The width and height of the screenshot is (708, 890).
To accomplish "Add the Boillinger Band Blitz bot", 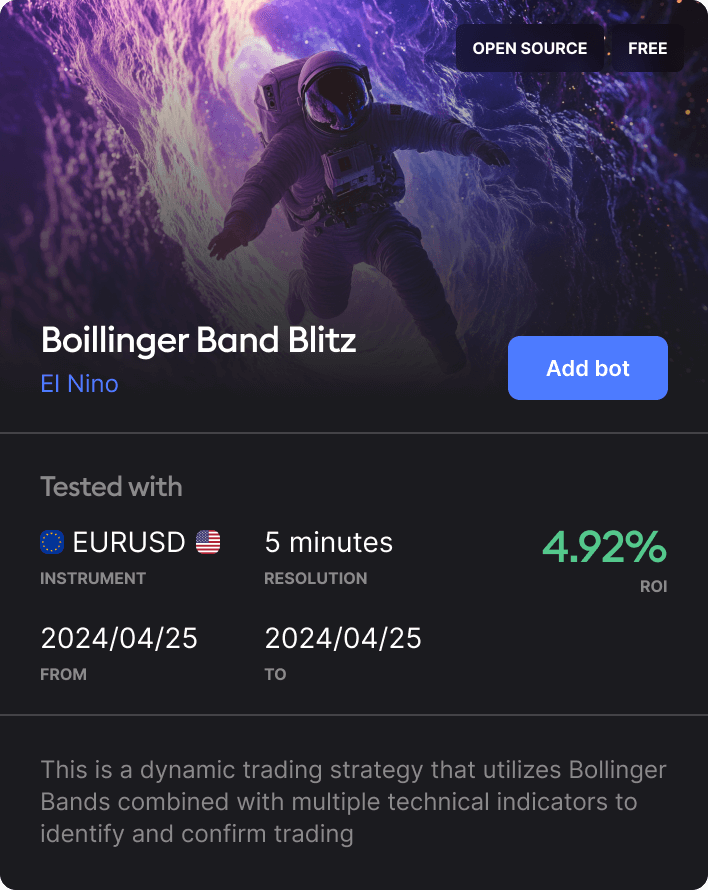I will click(587, 368).
